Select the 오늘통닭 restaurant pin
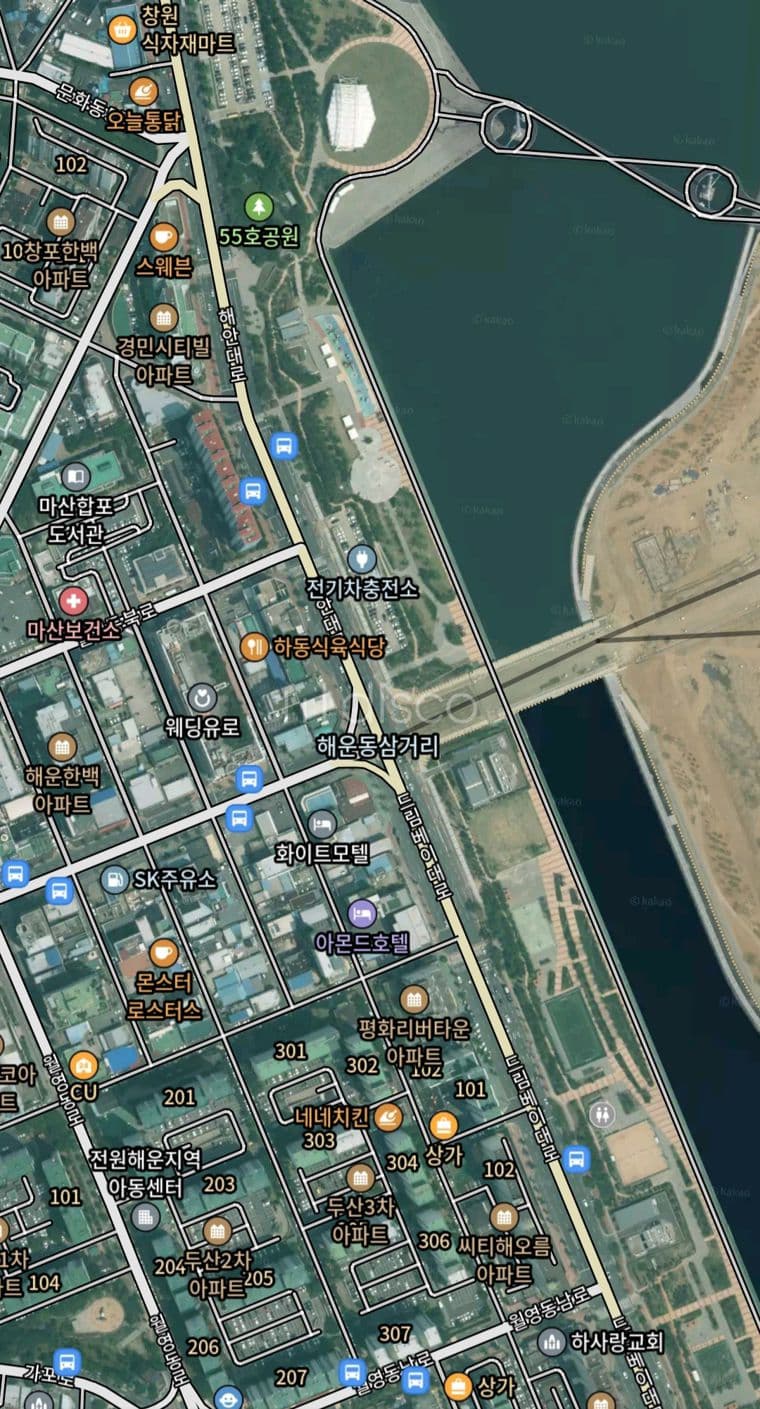The height and width of the screenshot is (1409, 760). coord(144,91)
